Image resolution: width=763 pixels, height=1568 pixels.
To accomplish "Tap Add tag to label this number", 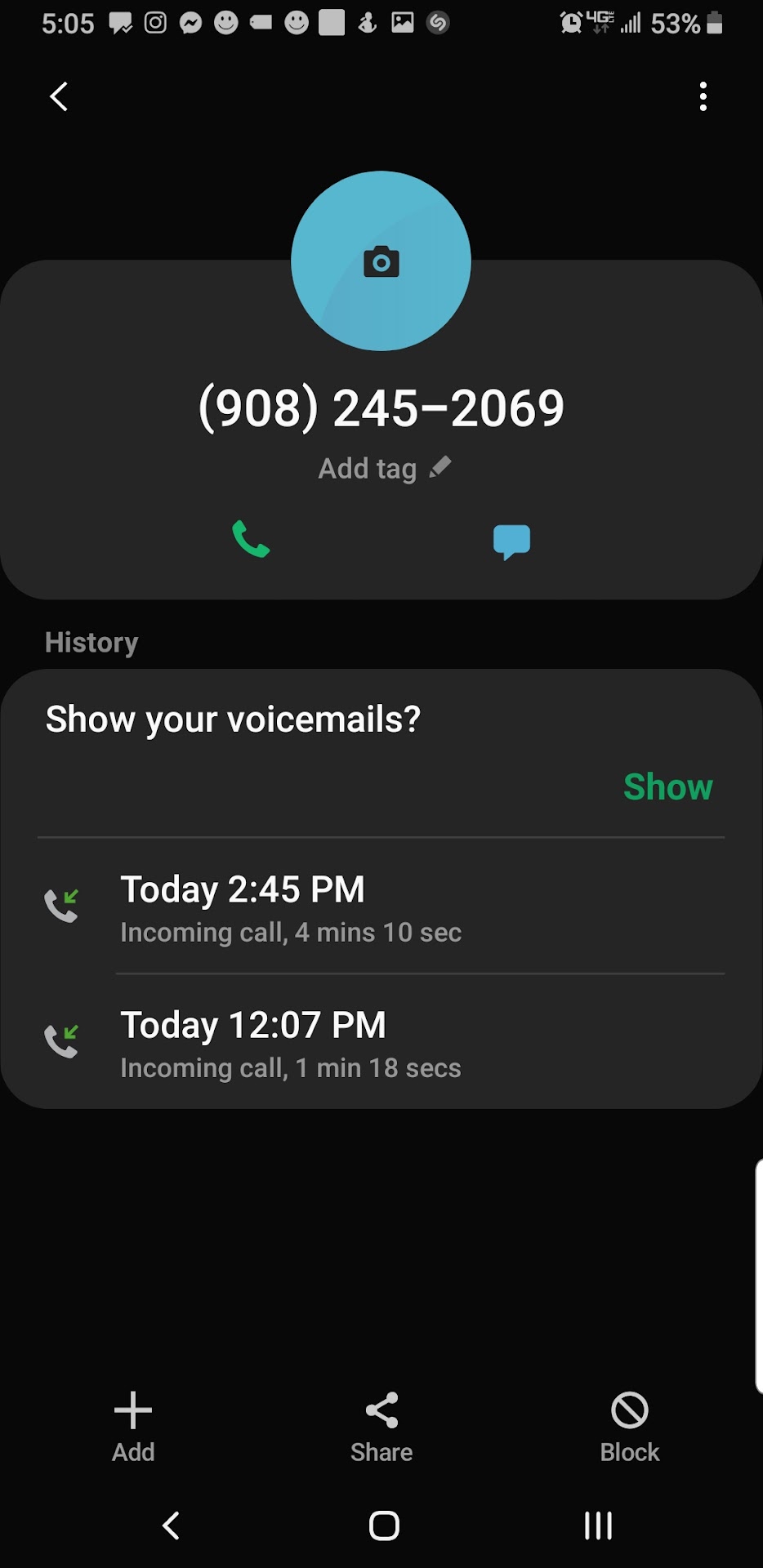I will click(x=384, y=469).
